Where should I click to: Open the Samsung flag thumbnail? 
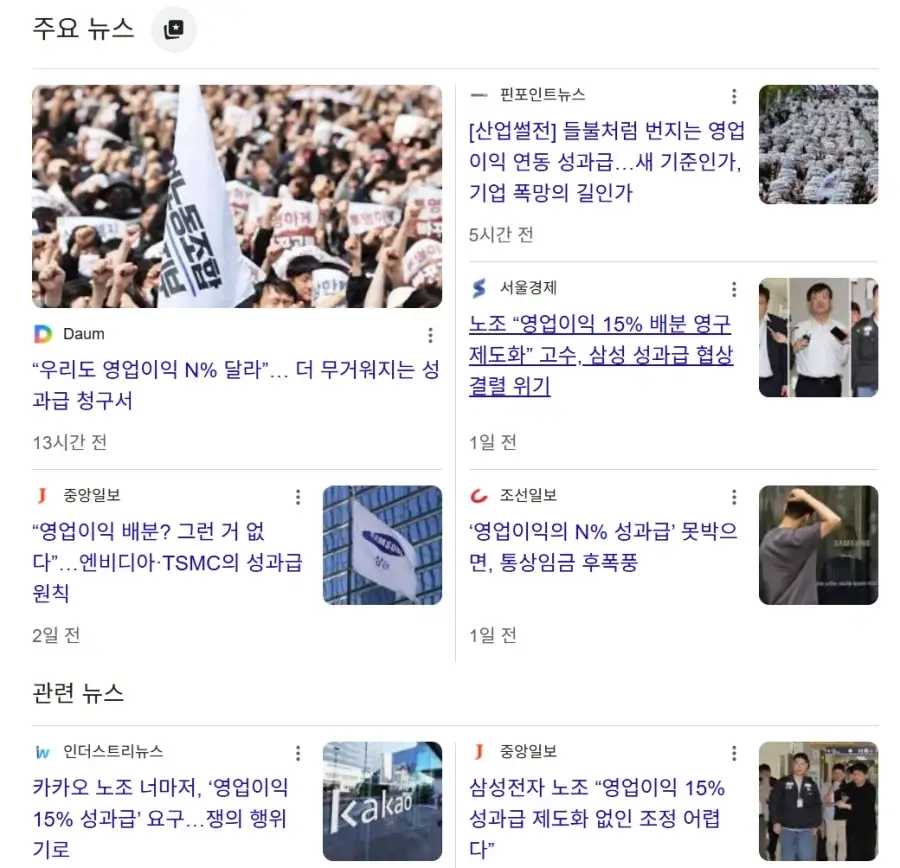tap(382, 545)
